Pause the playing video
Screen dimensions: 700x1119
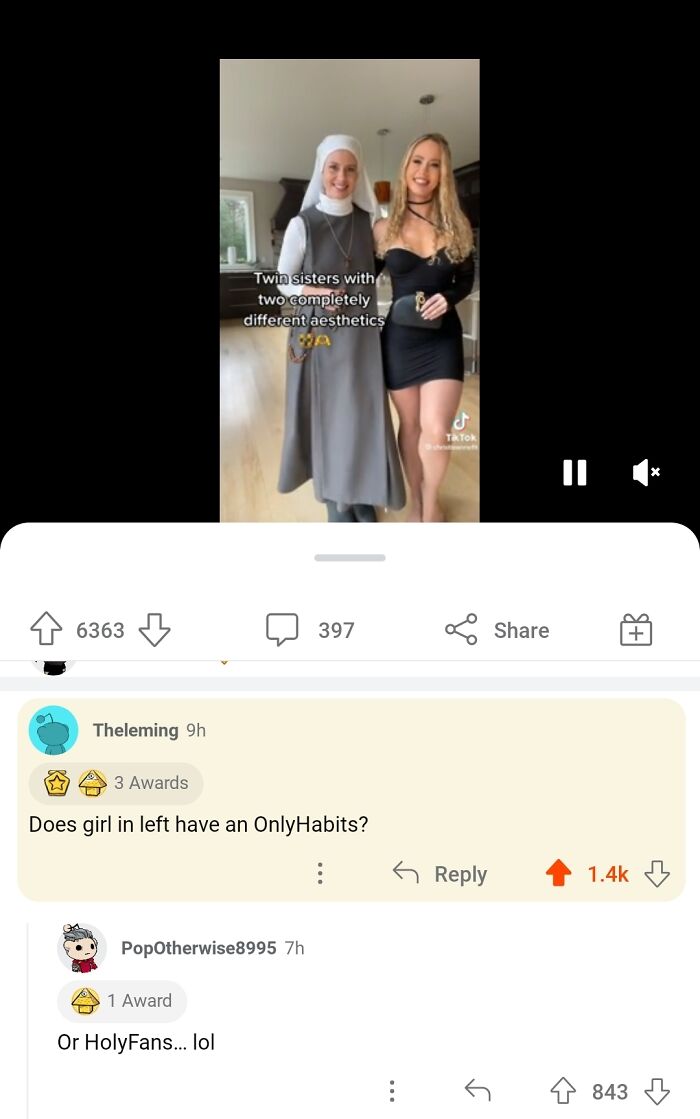point(575,472)
